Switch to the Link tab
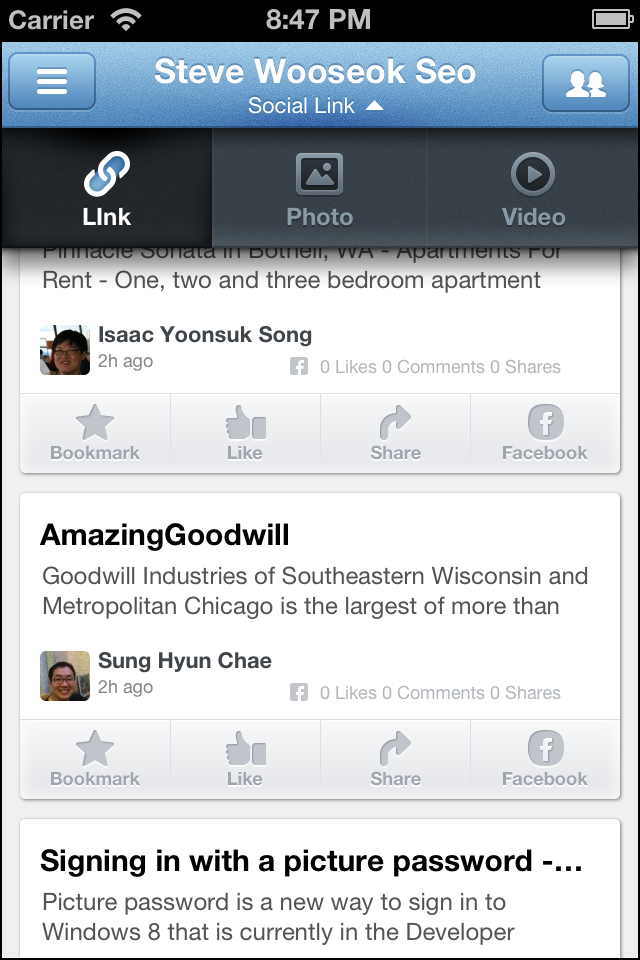The image size is (640, 960). (107, 188)
